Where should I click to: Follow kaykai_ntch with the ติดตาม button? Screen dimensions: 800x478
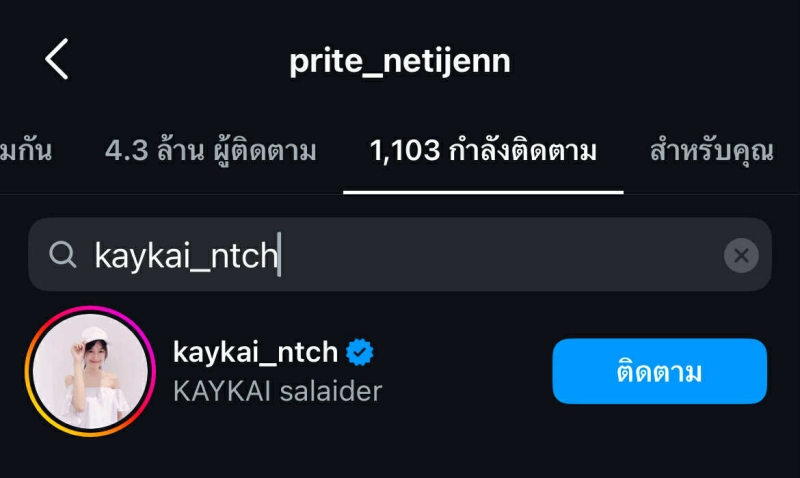coord(659,372)
